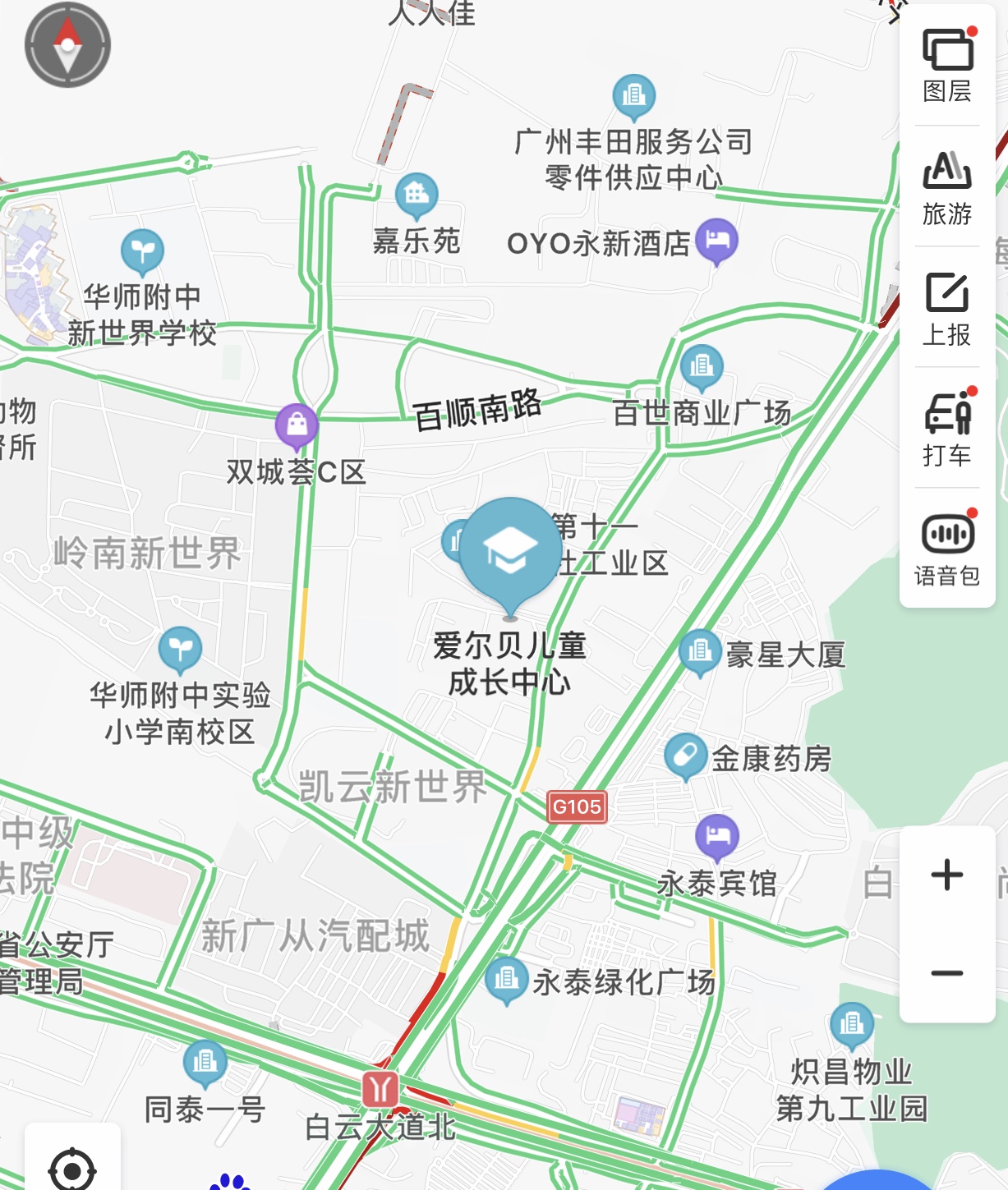Select the 嘉乐苑 residence marker
1008x1190 pixels.
coord(417,195)
